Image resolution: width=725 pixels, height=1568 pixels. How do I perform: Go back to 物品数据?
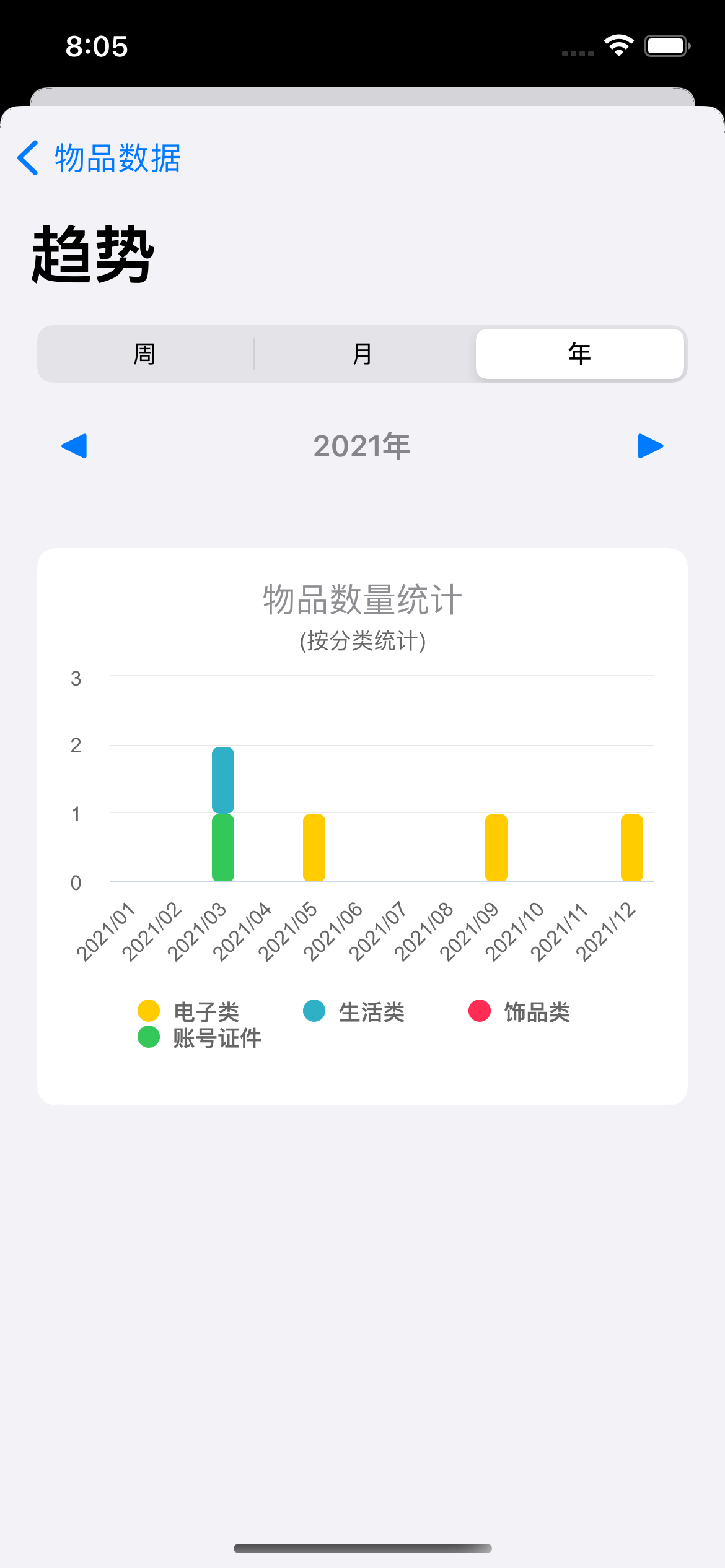[x=99, y=159]
